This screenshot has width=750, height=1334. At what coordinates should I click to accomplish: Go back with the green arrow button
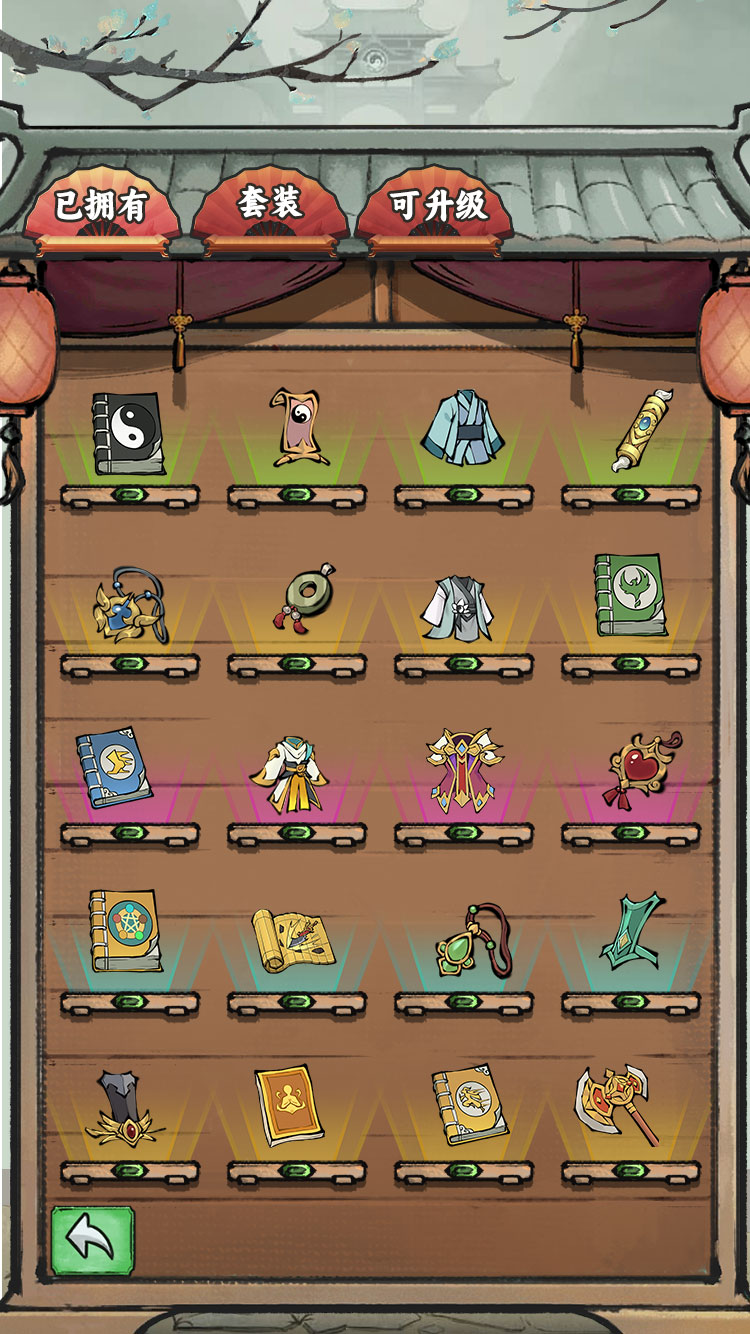[92, 1240]
